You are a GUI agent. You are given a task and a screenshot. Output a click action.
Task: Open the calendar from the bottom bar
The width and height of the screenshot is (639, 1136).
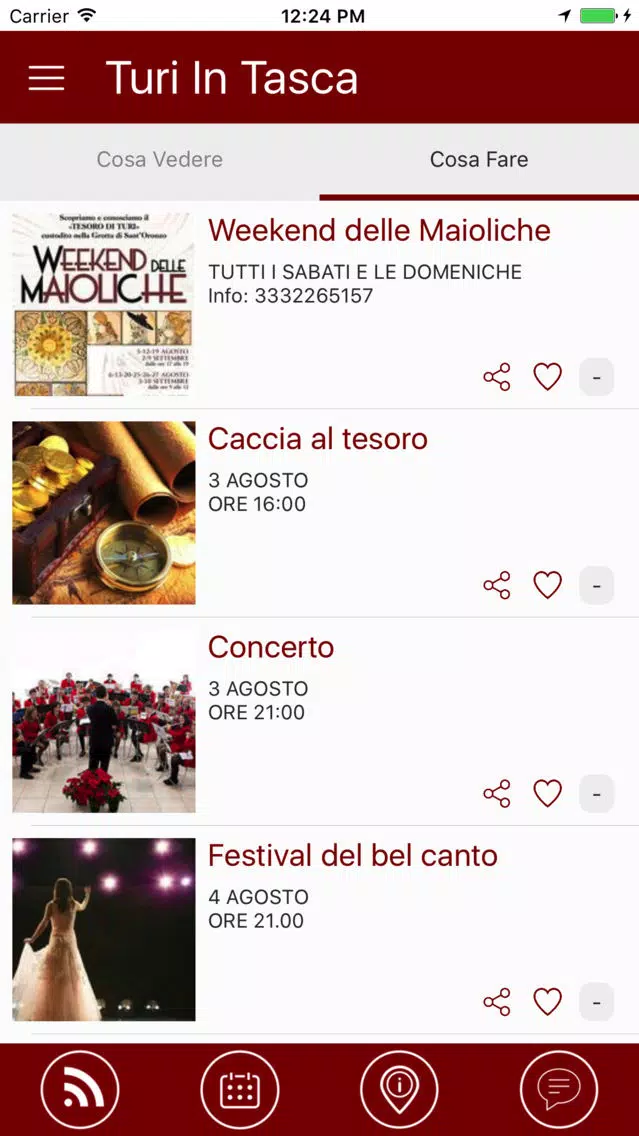[x=240, y=1090]
